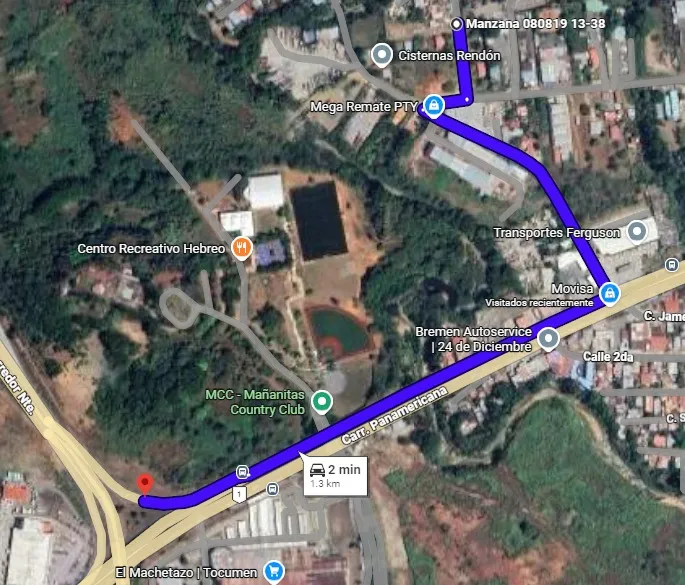The image size is (685, 585).
Task: Open the El Machetazo Tocumen shopping pin
Action: [x=272, y=572]
